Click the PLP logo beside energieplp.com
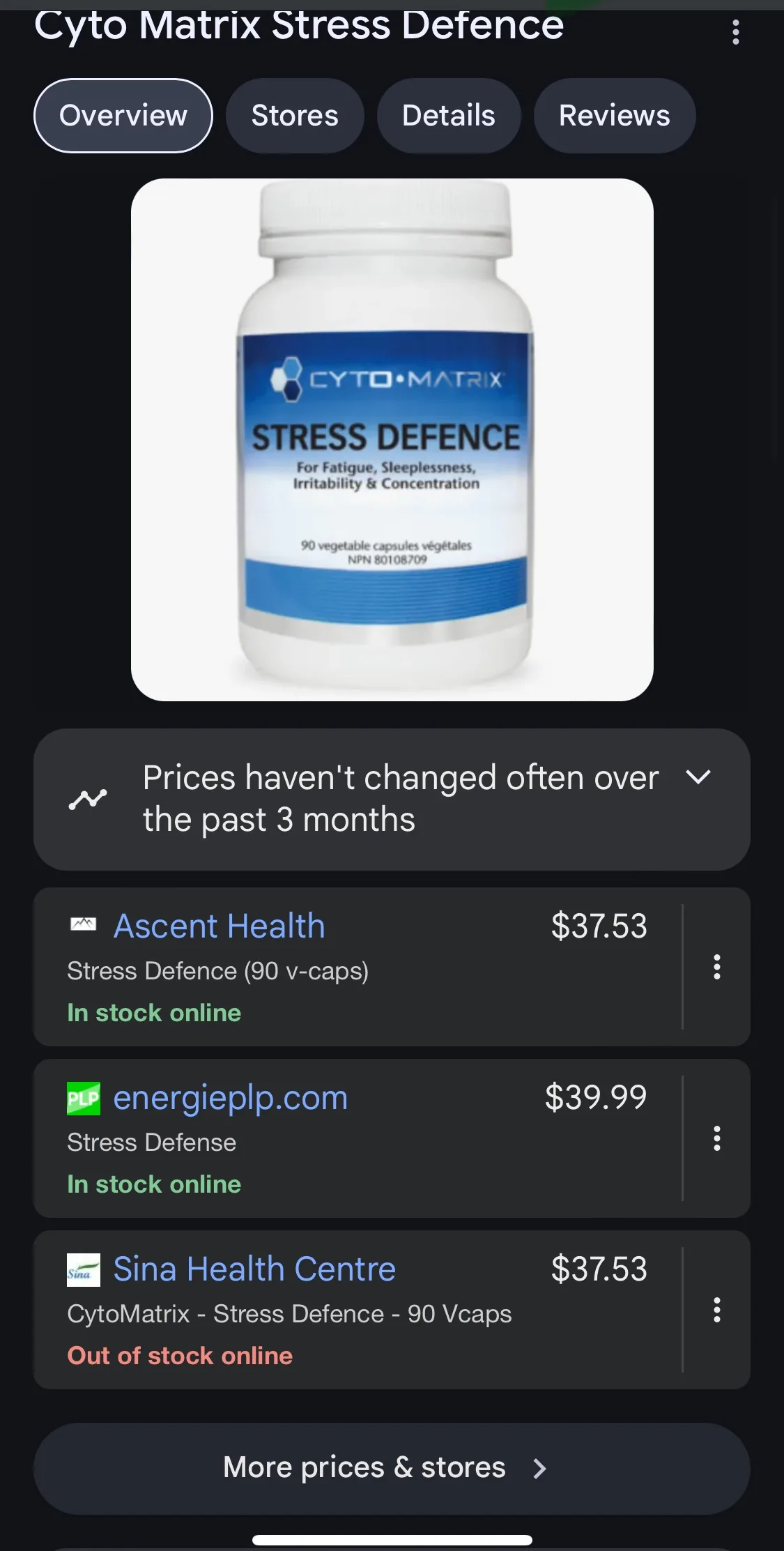This screenshot has width=784, height=1551. (x=84, y=1097)
